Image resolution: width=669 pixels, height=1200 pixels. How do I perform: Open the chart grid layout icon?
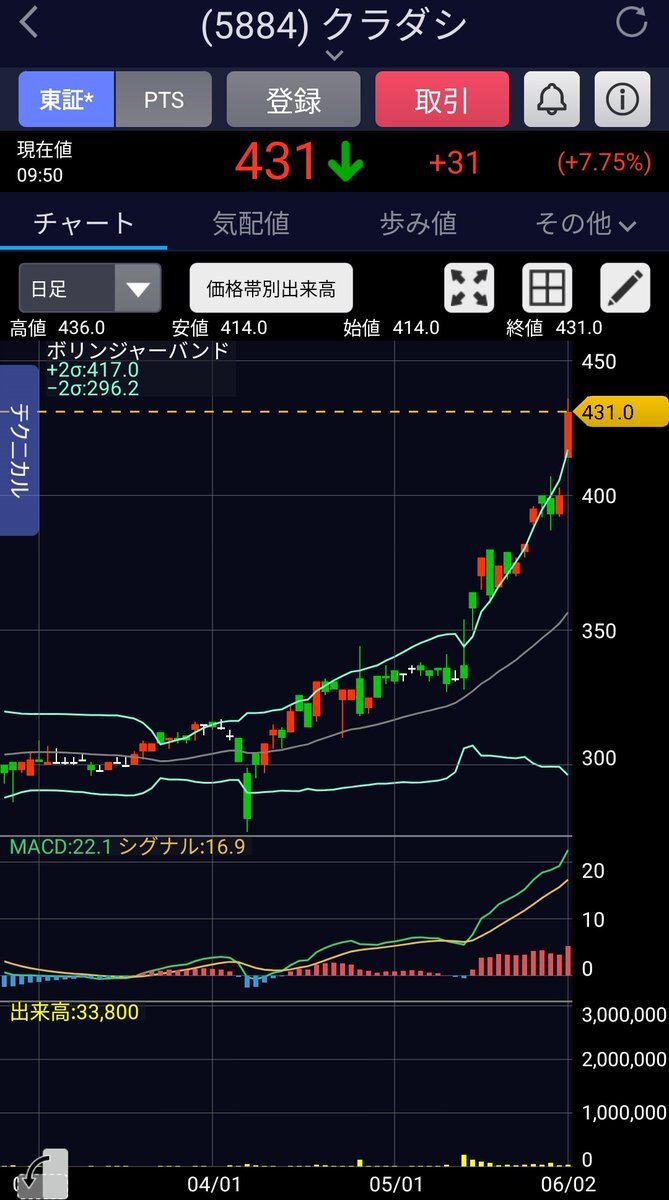547,289
